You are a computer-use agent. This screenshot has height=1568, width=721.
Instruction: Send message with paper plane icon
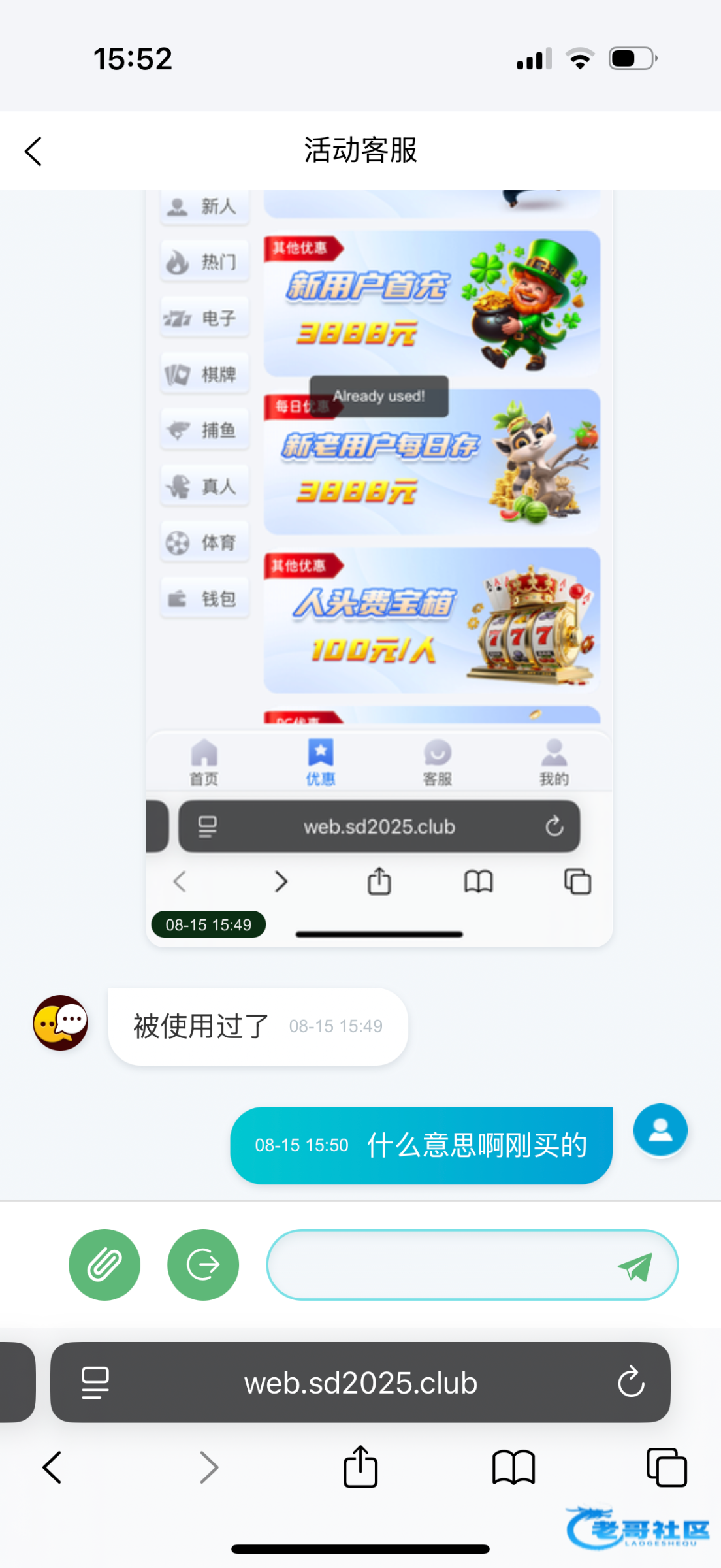pyautogui.click(x=635, y=1266)
